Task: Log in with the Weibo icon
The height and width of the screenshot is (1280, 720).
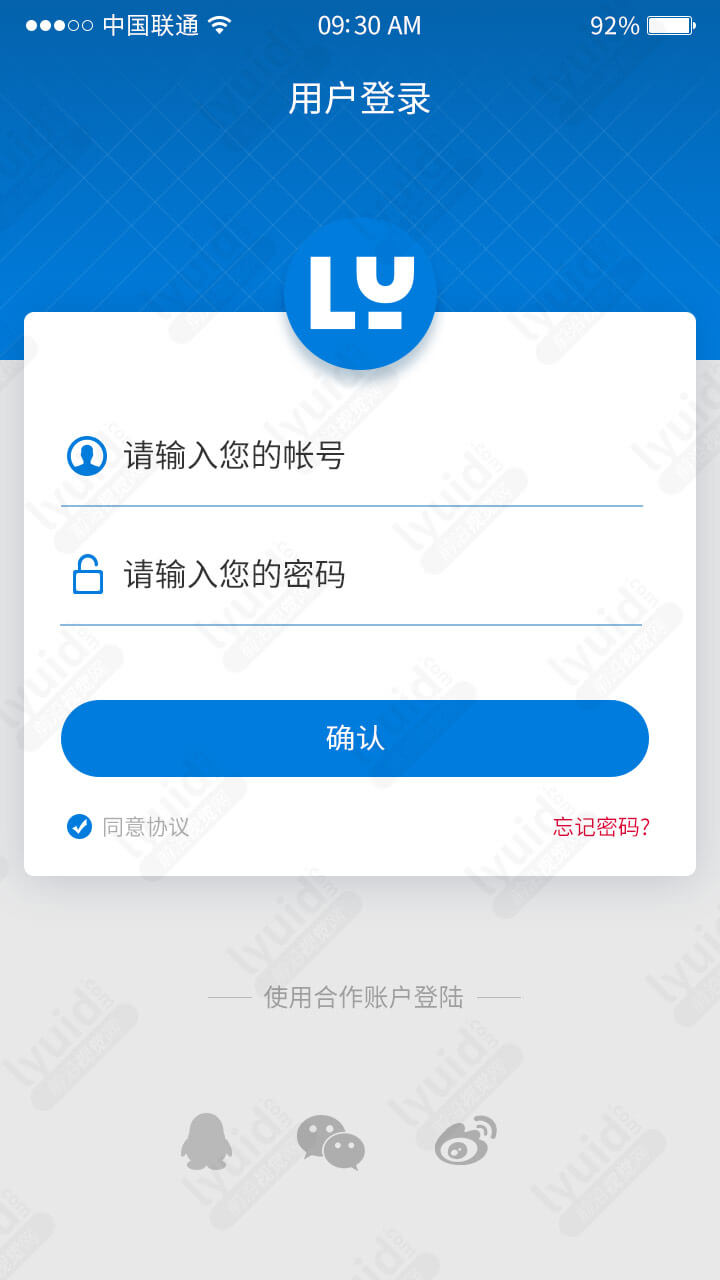Action: click(x=466, y=1140)
